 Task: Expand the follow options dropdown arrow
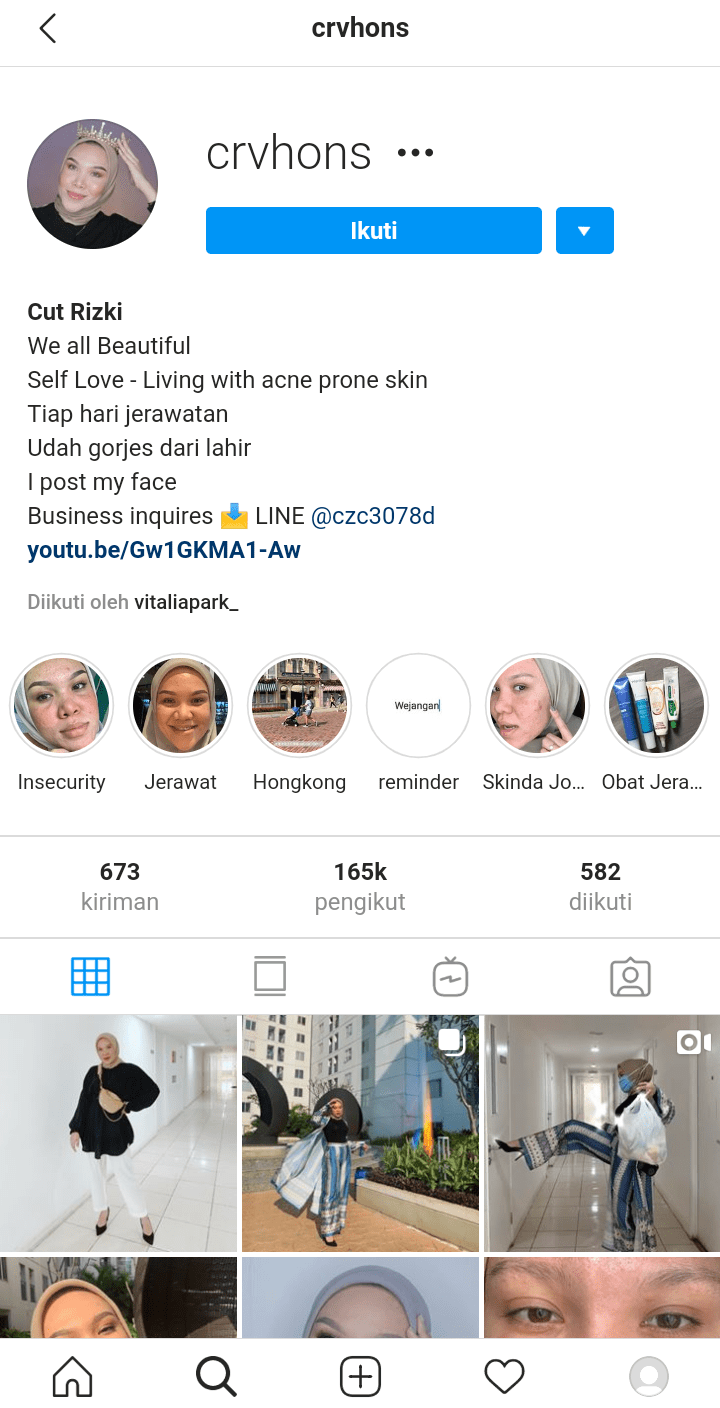coord(585,230)
